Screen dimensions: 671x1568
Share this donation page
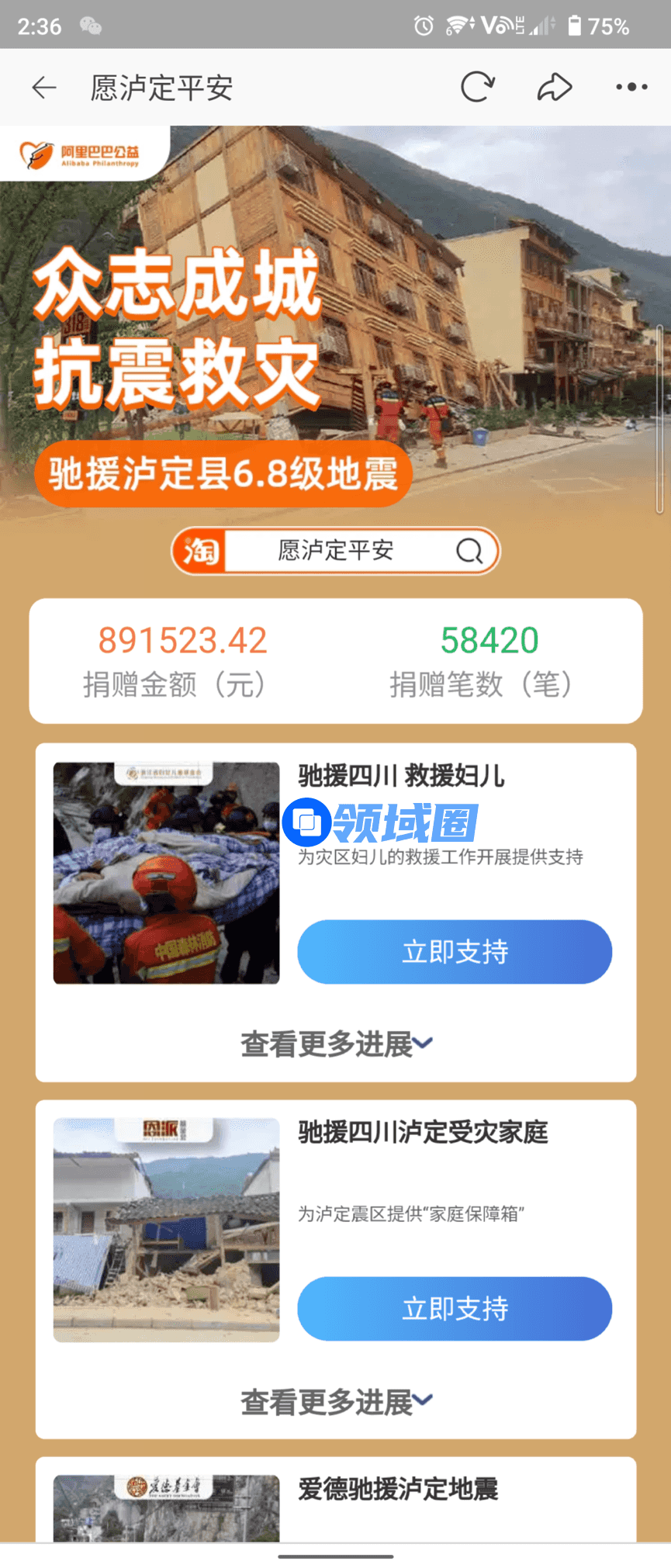555,88
